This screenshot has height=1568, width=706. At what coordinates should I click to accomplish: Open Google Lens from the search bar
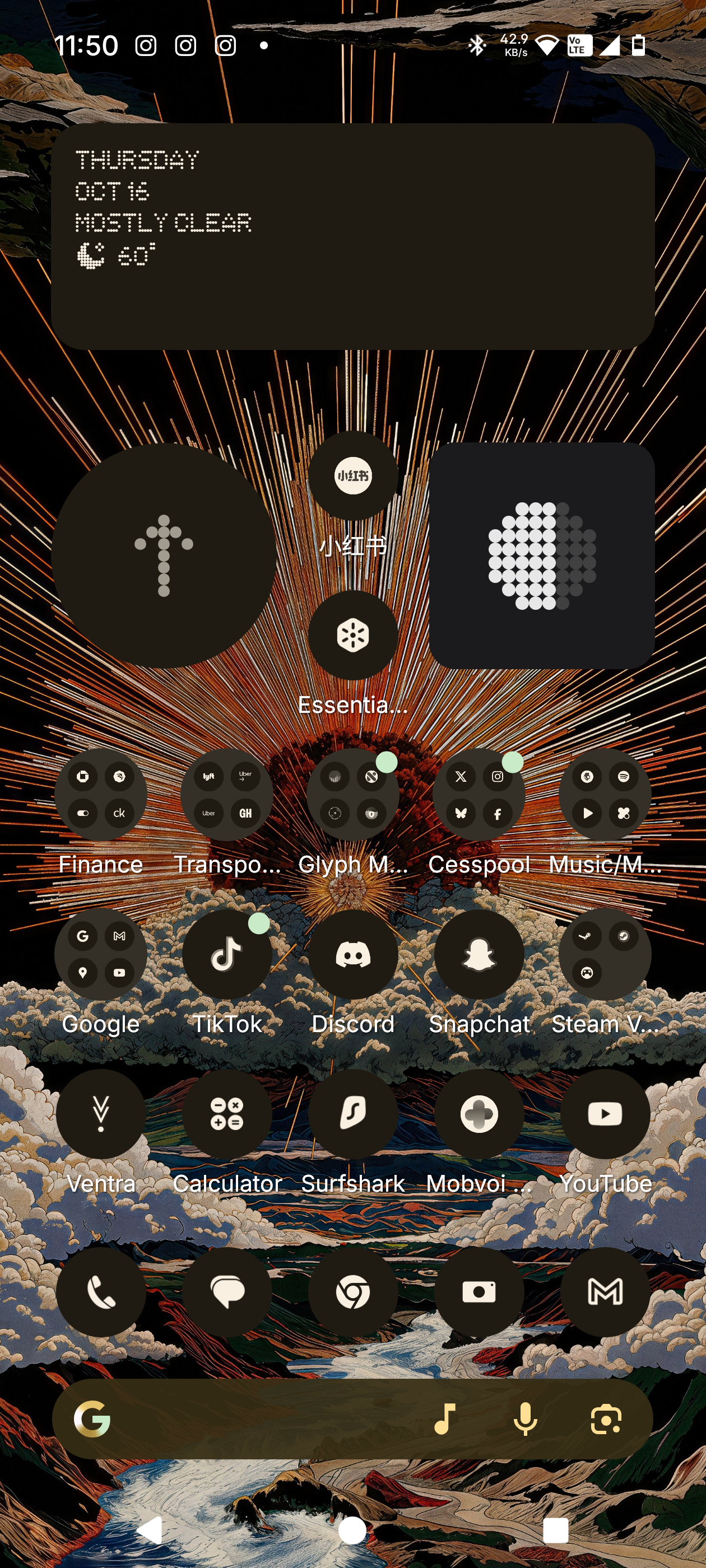tap(606, 1420)
